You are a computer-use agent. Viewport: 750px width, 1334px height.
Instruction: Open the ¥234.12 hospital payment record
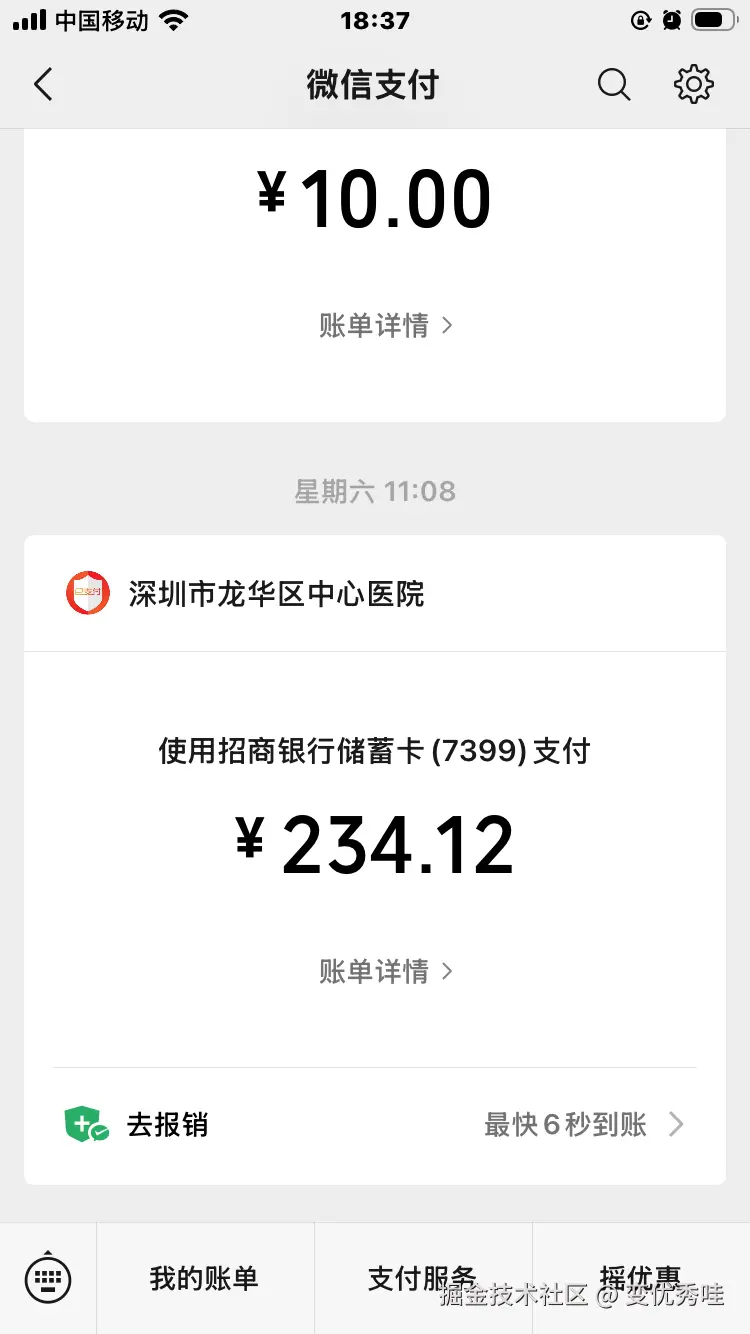[x=375, y=844]
